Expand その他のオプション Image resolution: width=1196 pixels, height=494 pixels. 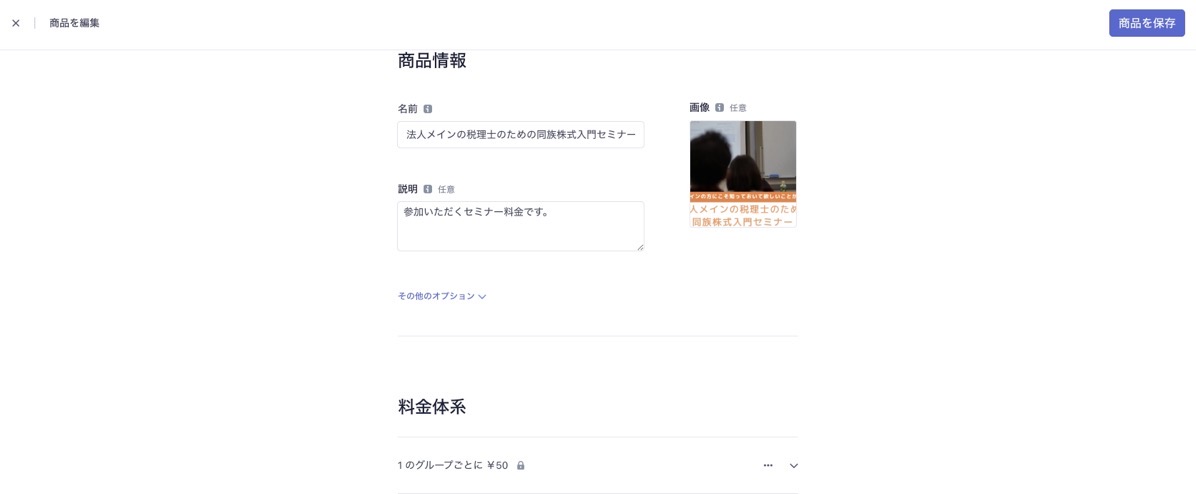tap(441, 296)
